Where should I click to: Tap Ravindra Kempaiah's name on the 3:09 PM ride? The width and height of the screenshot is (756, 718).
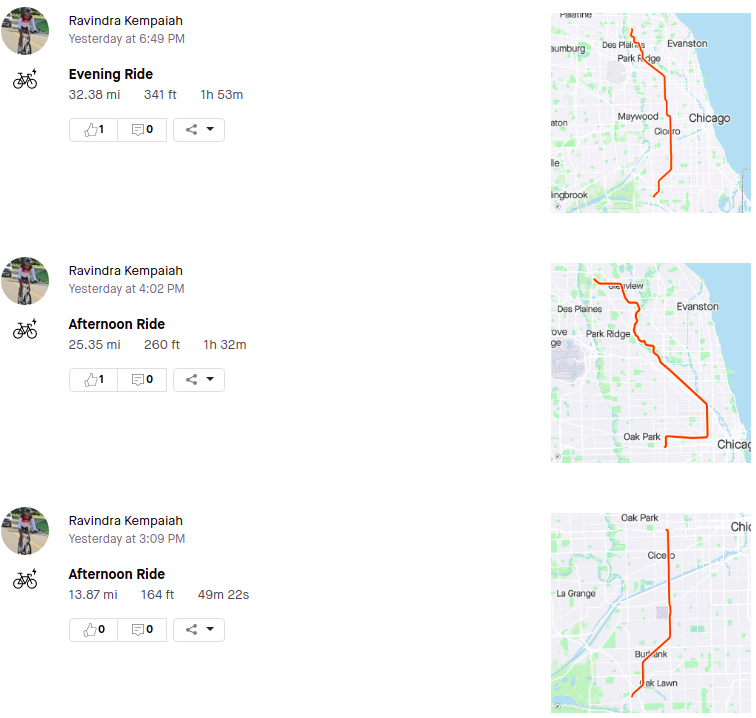[x=125, y=521]
